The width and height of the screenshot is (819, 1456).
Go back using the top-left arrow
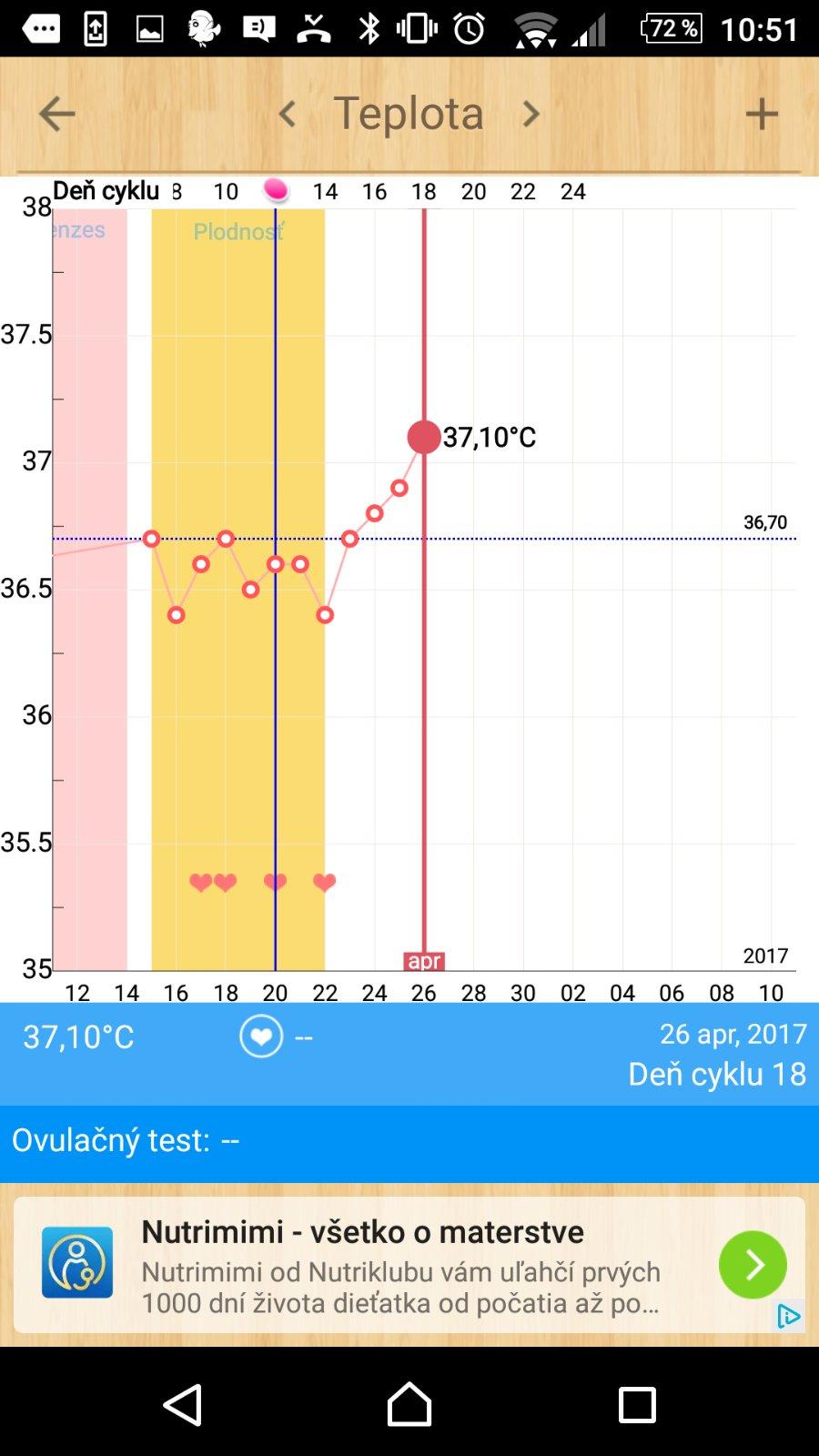[x=56, y=115]
